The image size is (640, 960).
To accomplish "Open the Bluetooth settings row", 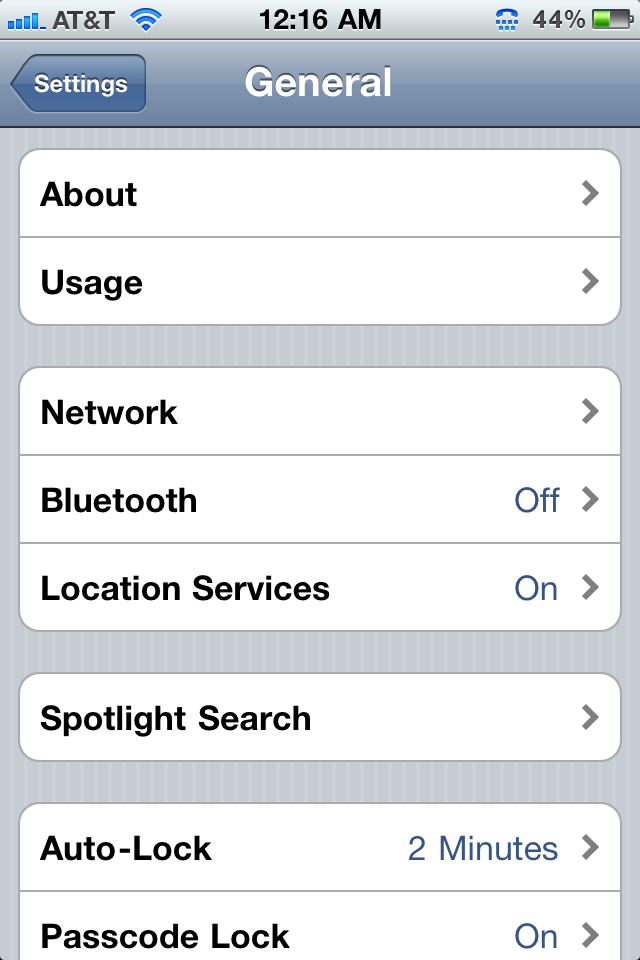I will point(320,500).
